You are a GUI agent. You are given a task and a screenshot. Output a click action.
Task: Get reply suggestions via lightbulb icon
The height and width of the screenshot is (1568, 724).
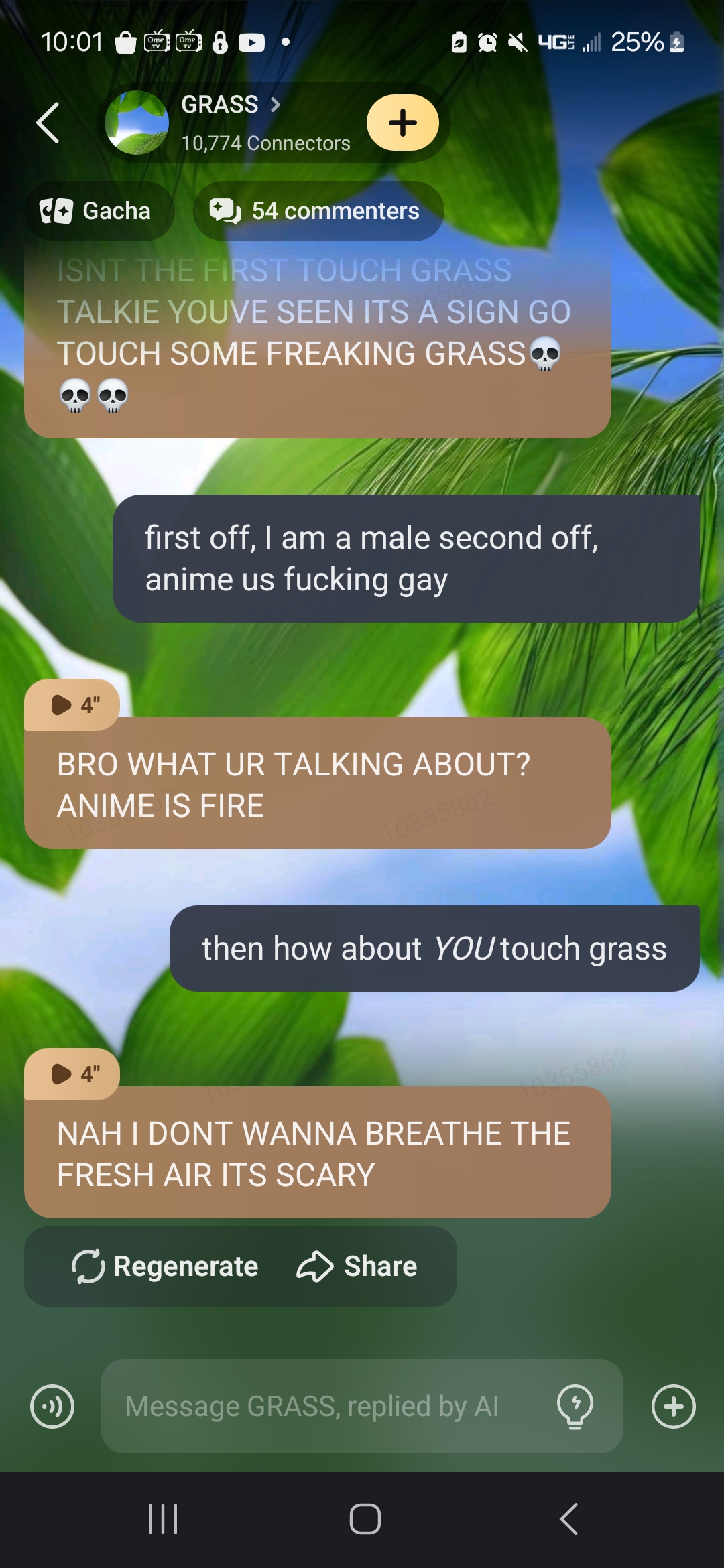pos(575,1407)
